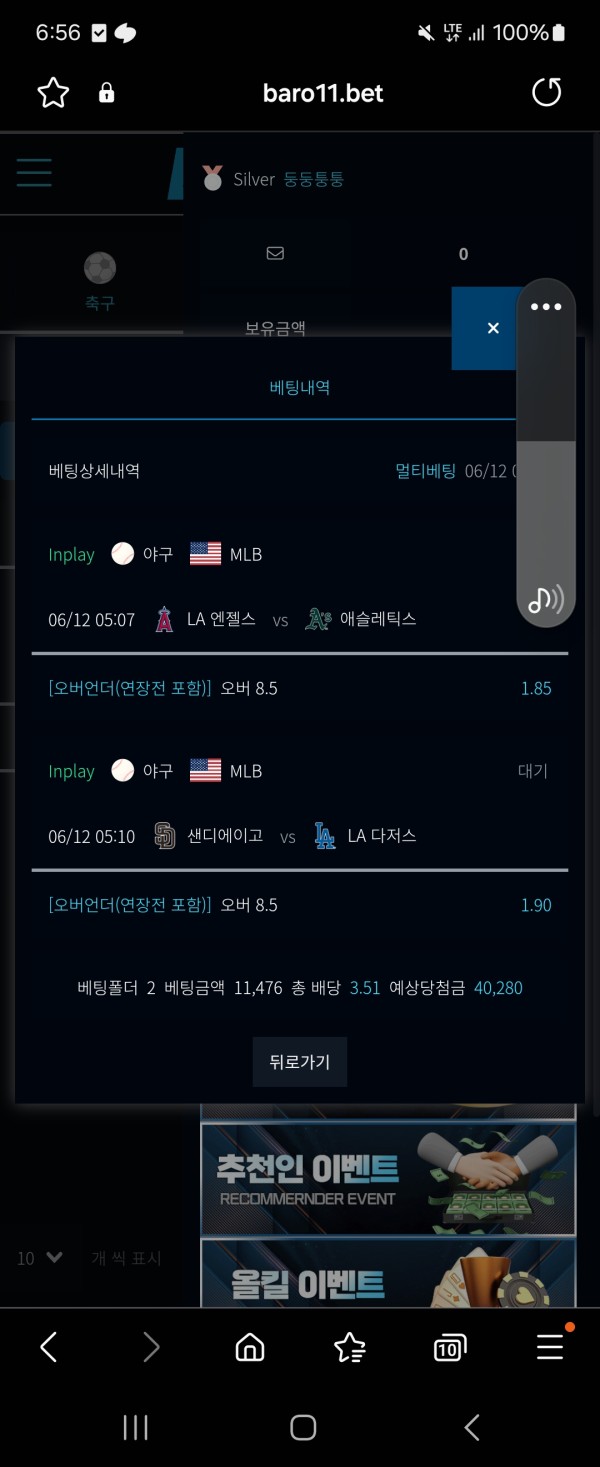Open the hamburger drawer menu
This screenshot has height=1467, width=600.
tap(34, 172)
